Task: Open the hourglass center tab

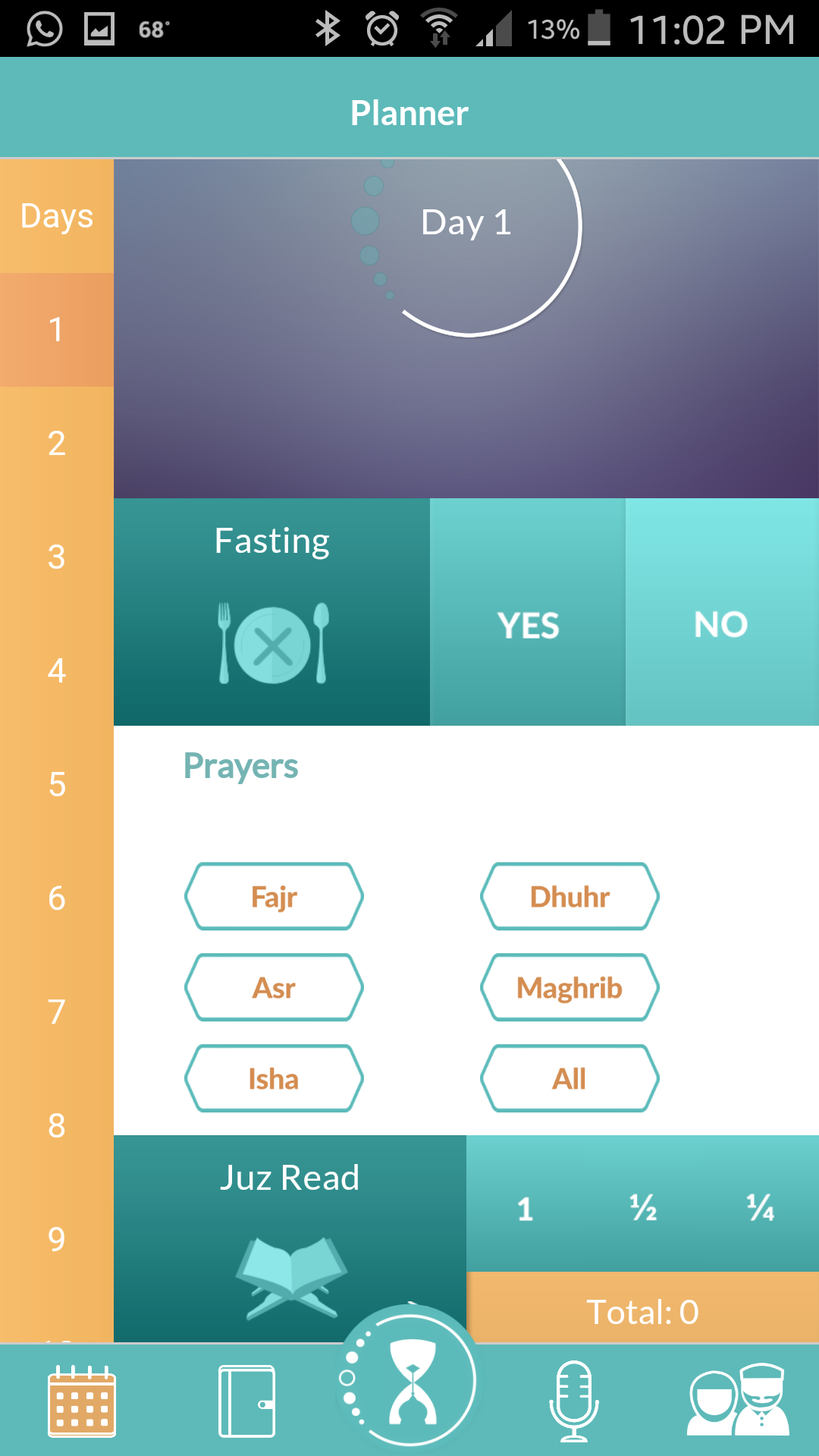Action: 410,1382
